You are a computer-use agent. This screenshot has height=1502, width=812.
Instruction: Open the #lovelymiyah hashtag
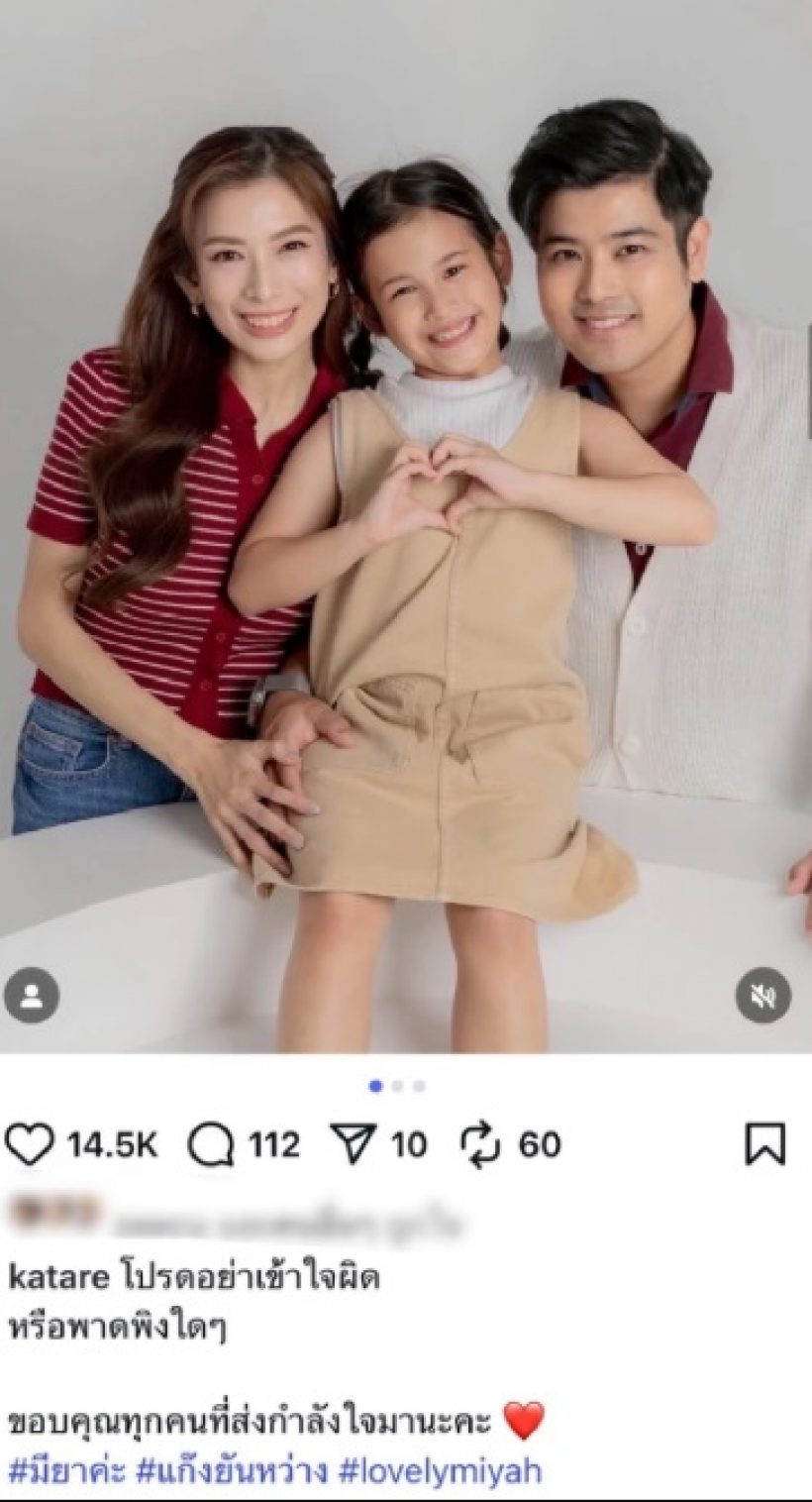point(441,1470)
